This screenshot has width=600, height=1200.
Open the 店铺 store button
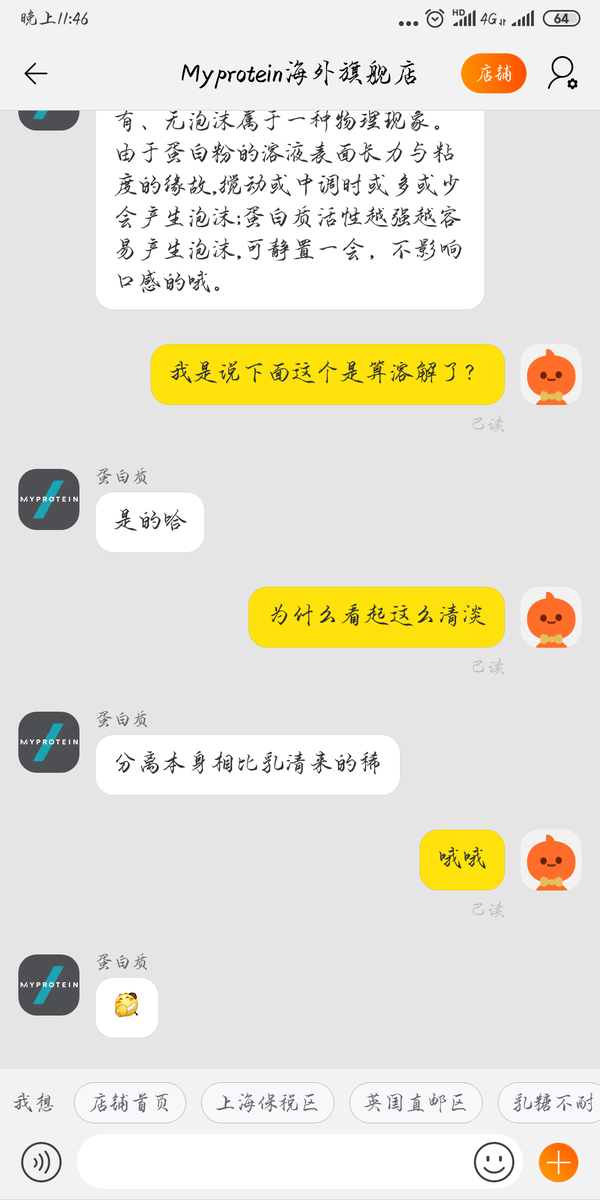click(x=493, y=73)
